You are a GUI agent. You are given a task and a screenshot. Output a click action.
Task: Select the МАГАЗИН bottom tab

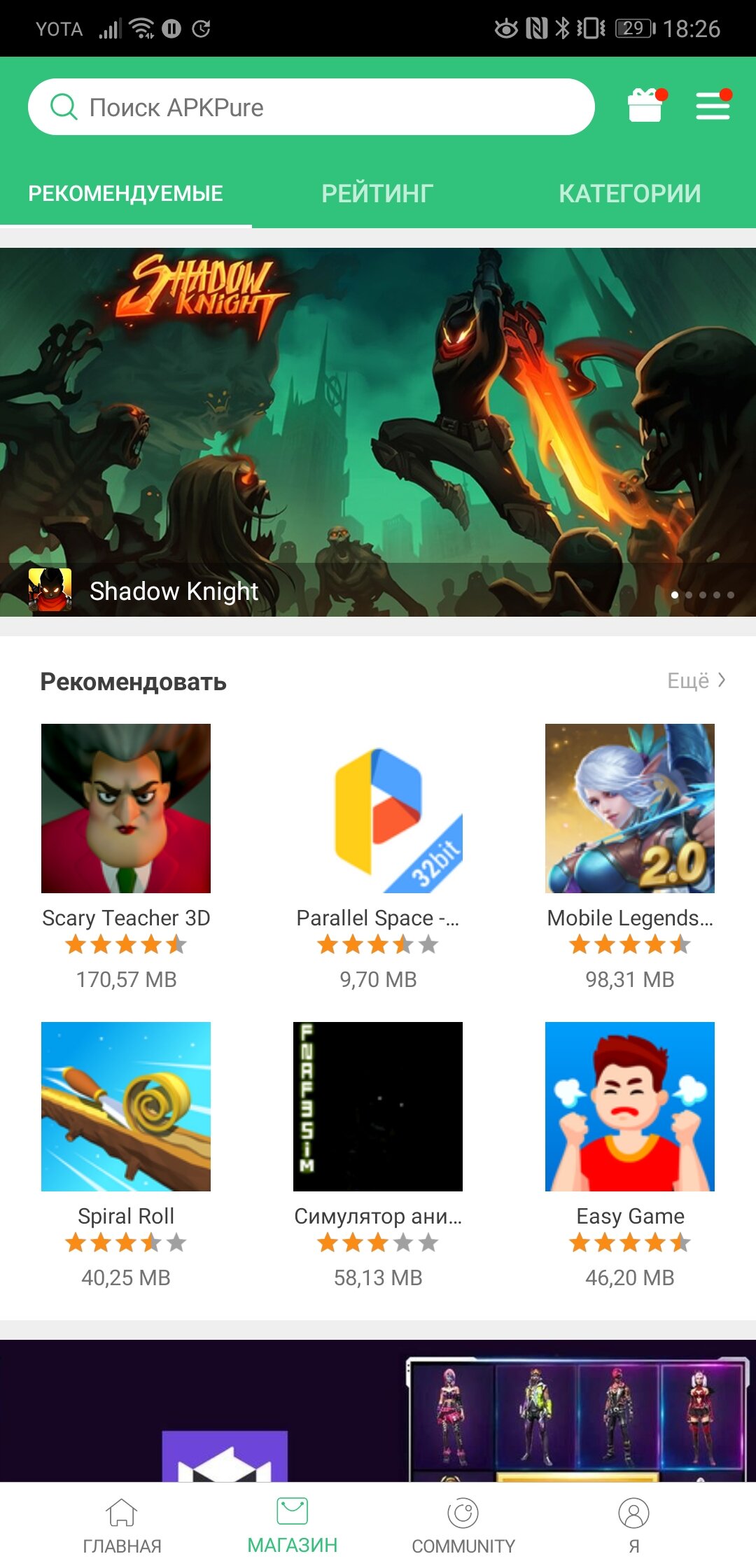click(x=293, y=1526)
